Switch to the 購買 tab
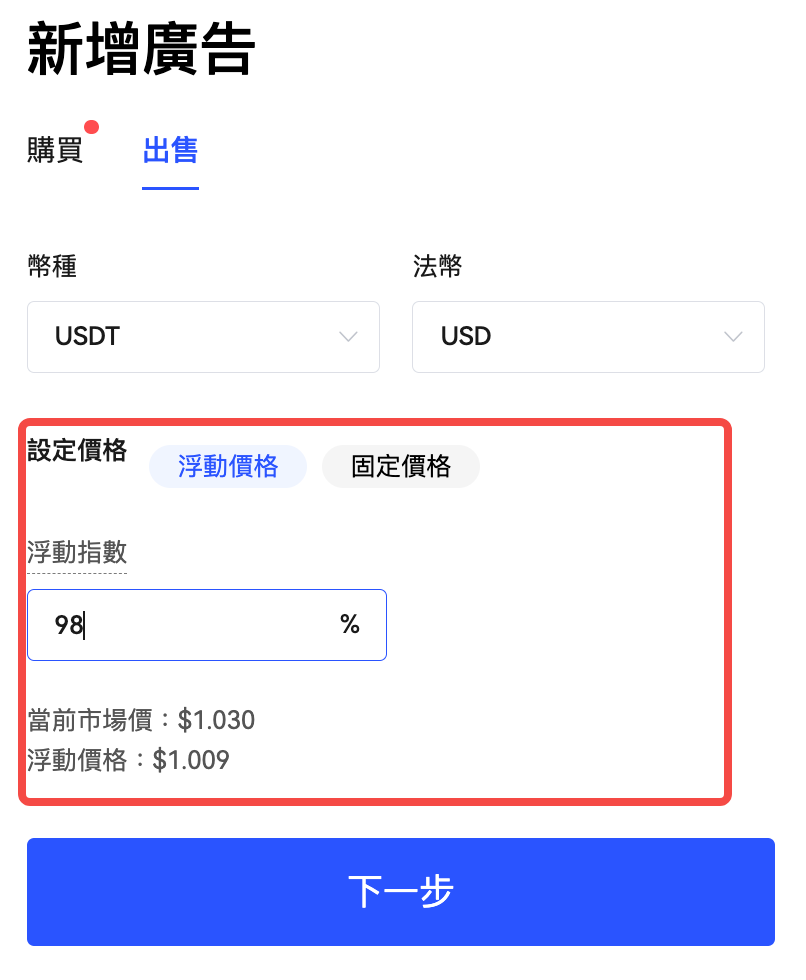Screen dimensions: 806x980 tap(55, 151)
